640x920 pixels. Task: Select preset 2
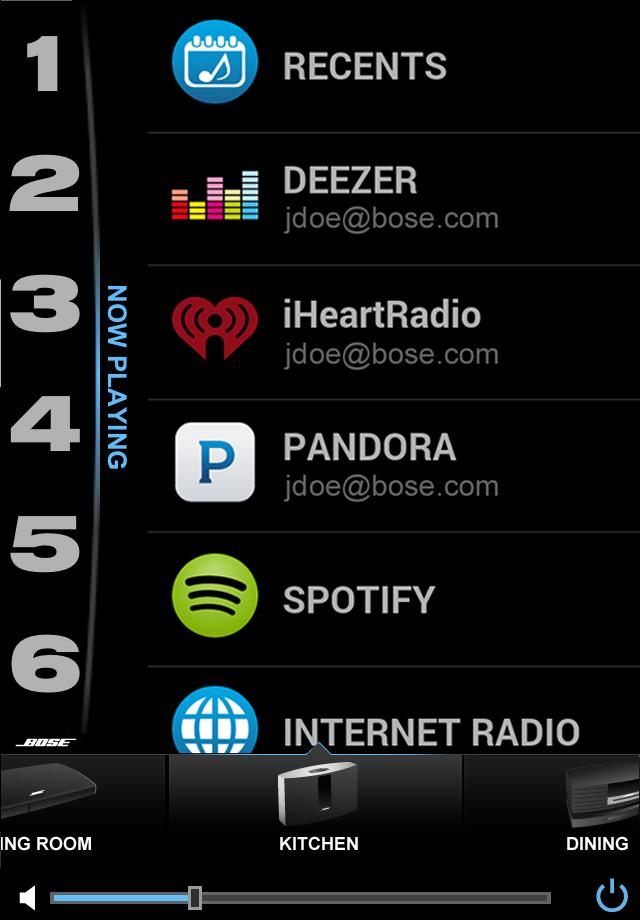(45, 184)
